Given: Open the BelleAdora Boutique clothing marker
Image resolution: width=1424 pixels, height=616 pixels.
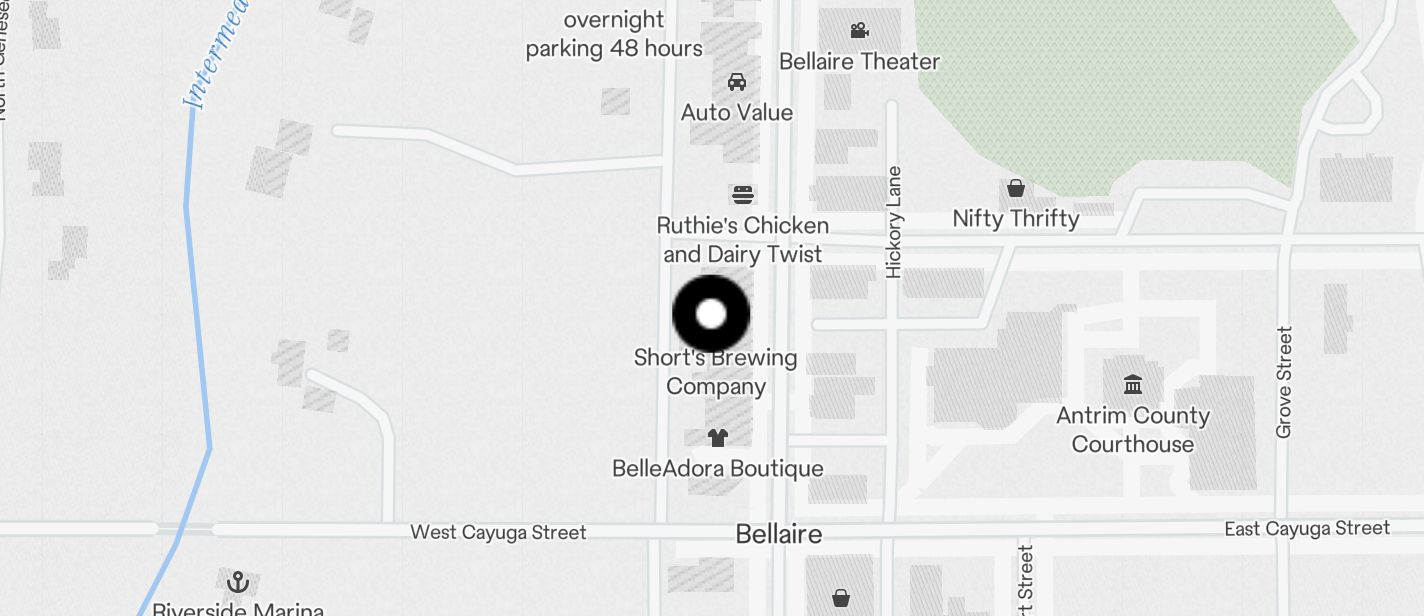Looking at the screenshot, I should coord(717,437).
